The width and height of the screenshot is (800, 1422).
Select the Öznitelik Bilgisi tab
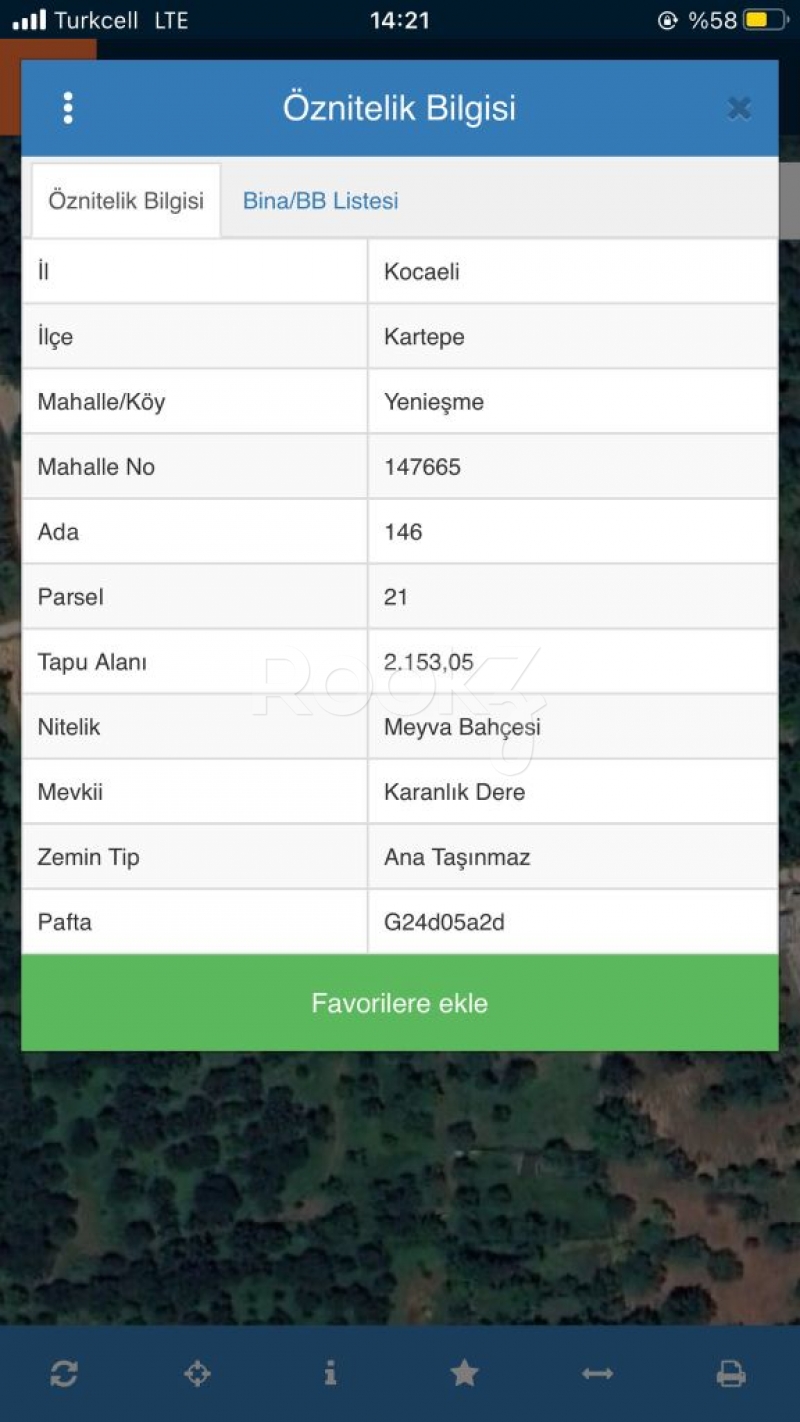tap(126, 201)
